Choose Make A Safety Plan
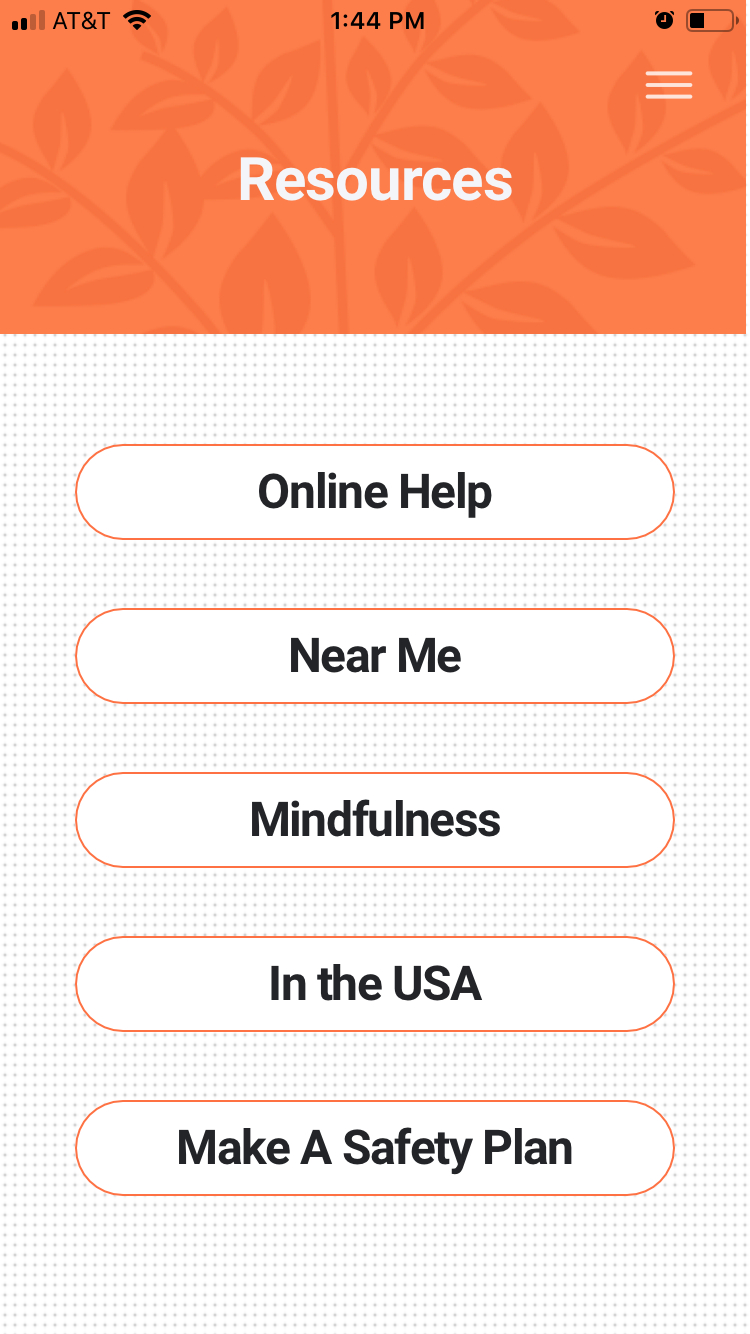Image resolution: width=750 pixels, height=1334 pixels. pyautogui.click(x=375, y=1148)
